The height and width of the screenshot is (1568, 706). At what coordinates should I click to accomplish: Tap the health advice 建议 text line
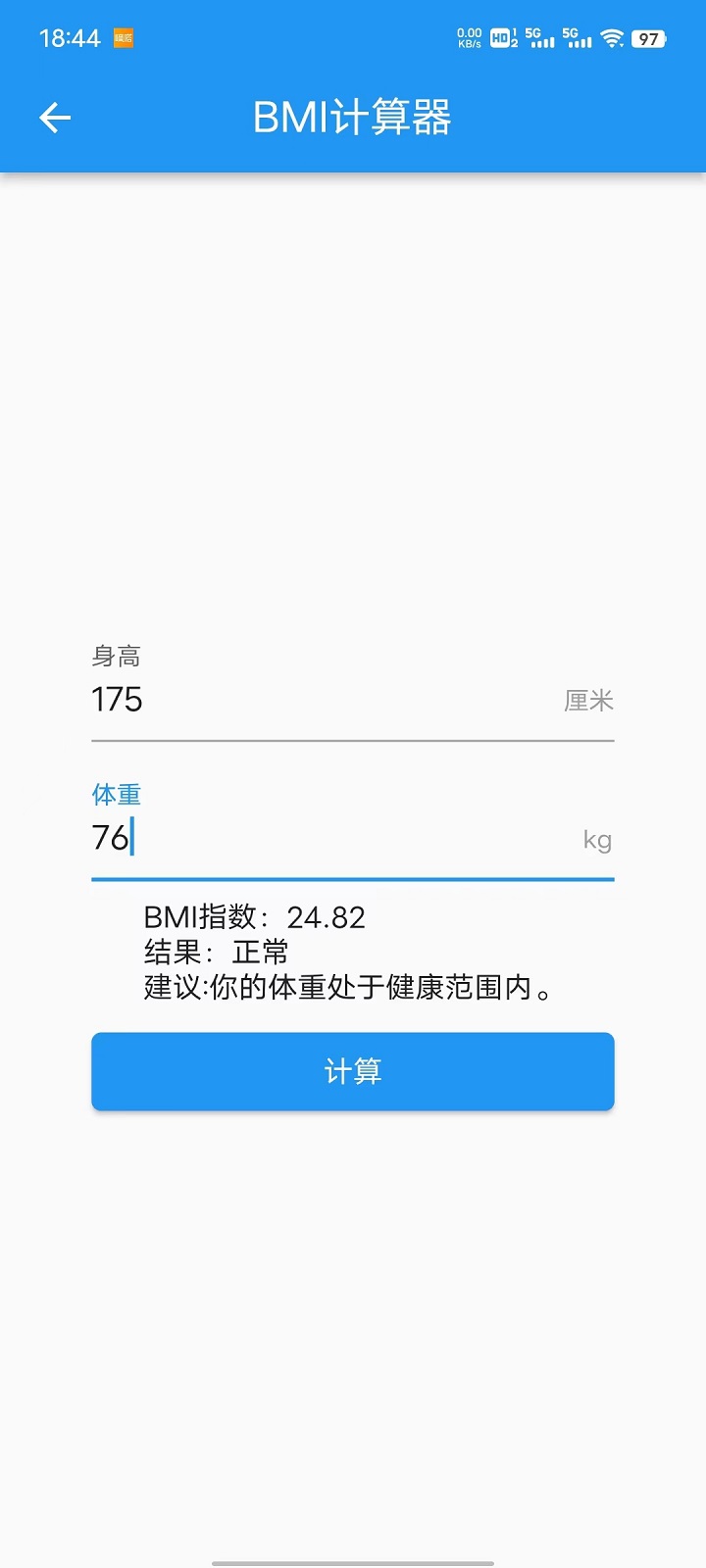pos(345,988)
